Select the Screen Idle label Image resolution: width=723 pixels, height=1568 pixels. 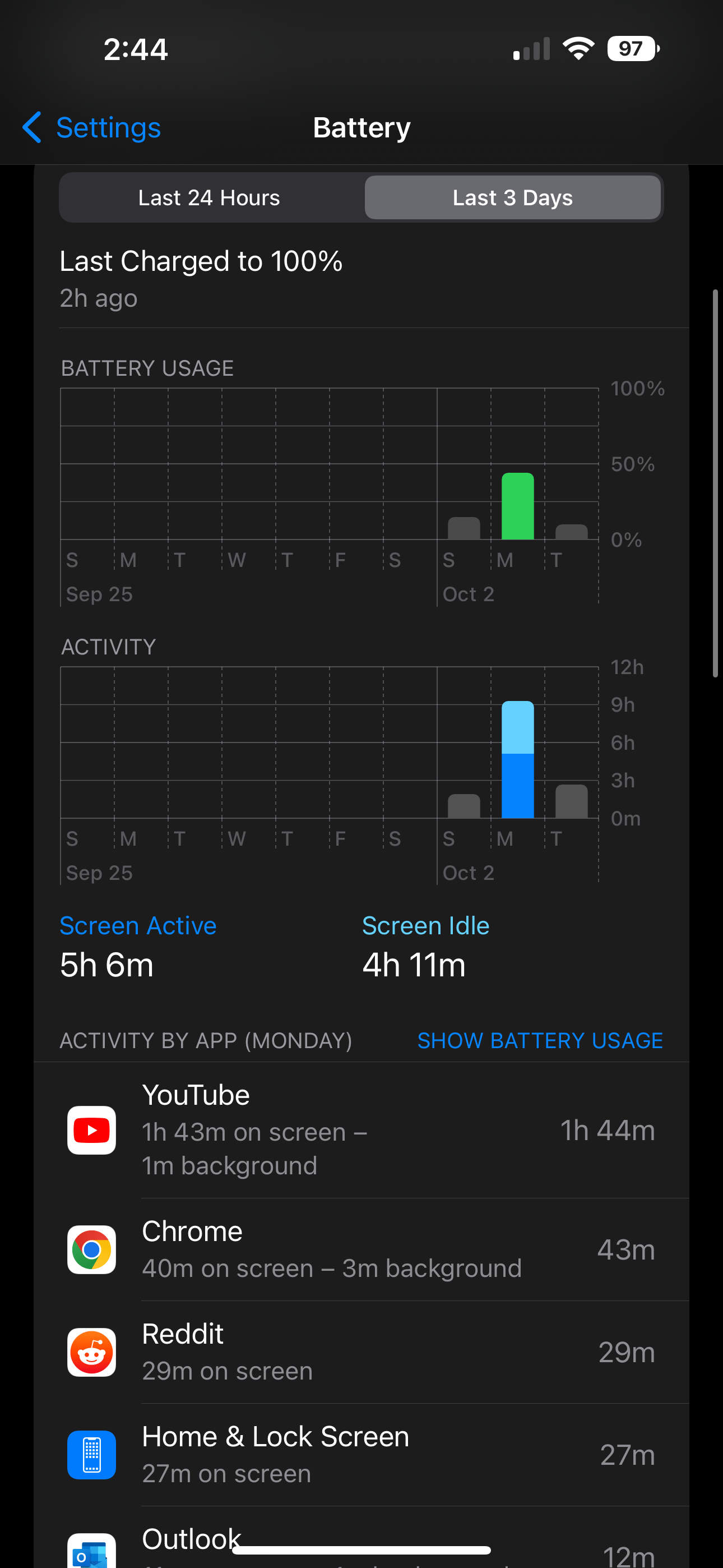[425, 925]
